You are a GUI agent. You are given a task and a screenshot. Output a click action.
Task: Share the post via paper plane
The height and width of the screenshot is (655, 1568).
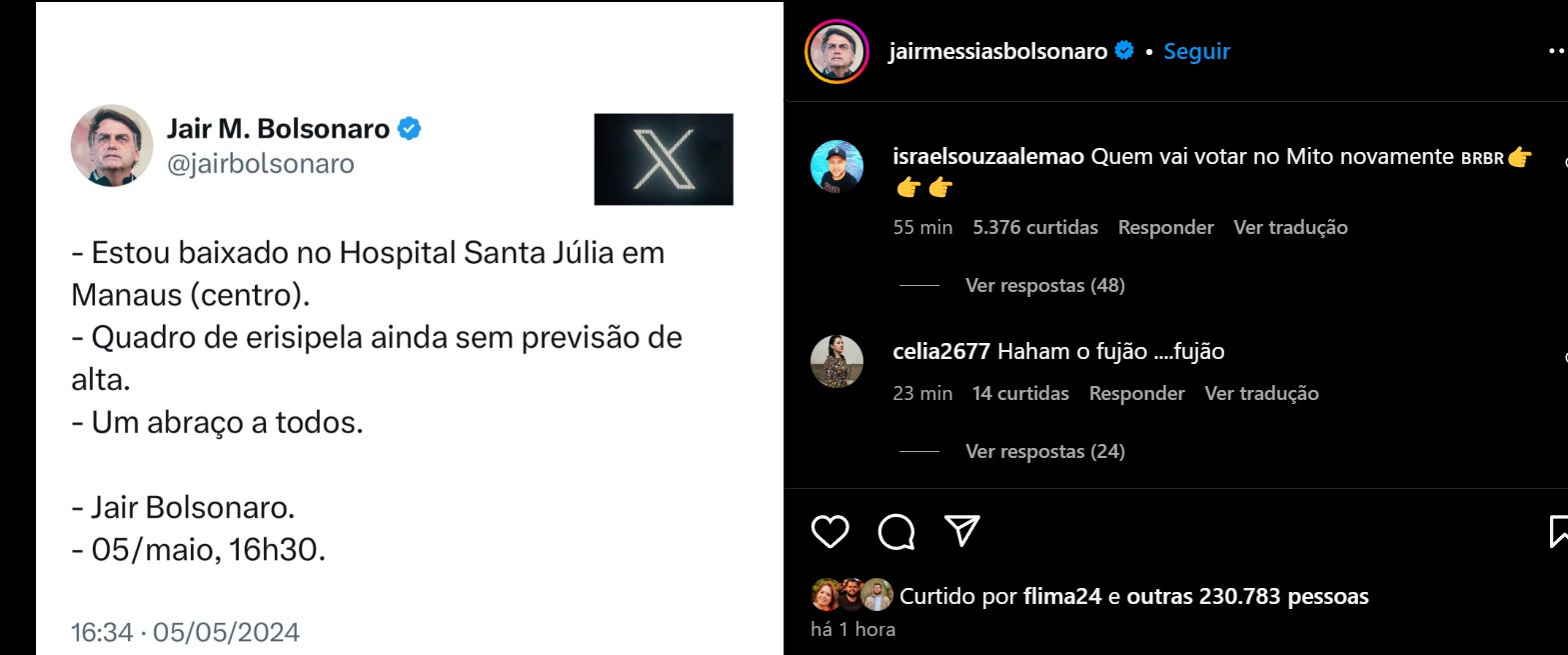[x=962, y=531]
